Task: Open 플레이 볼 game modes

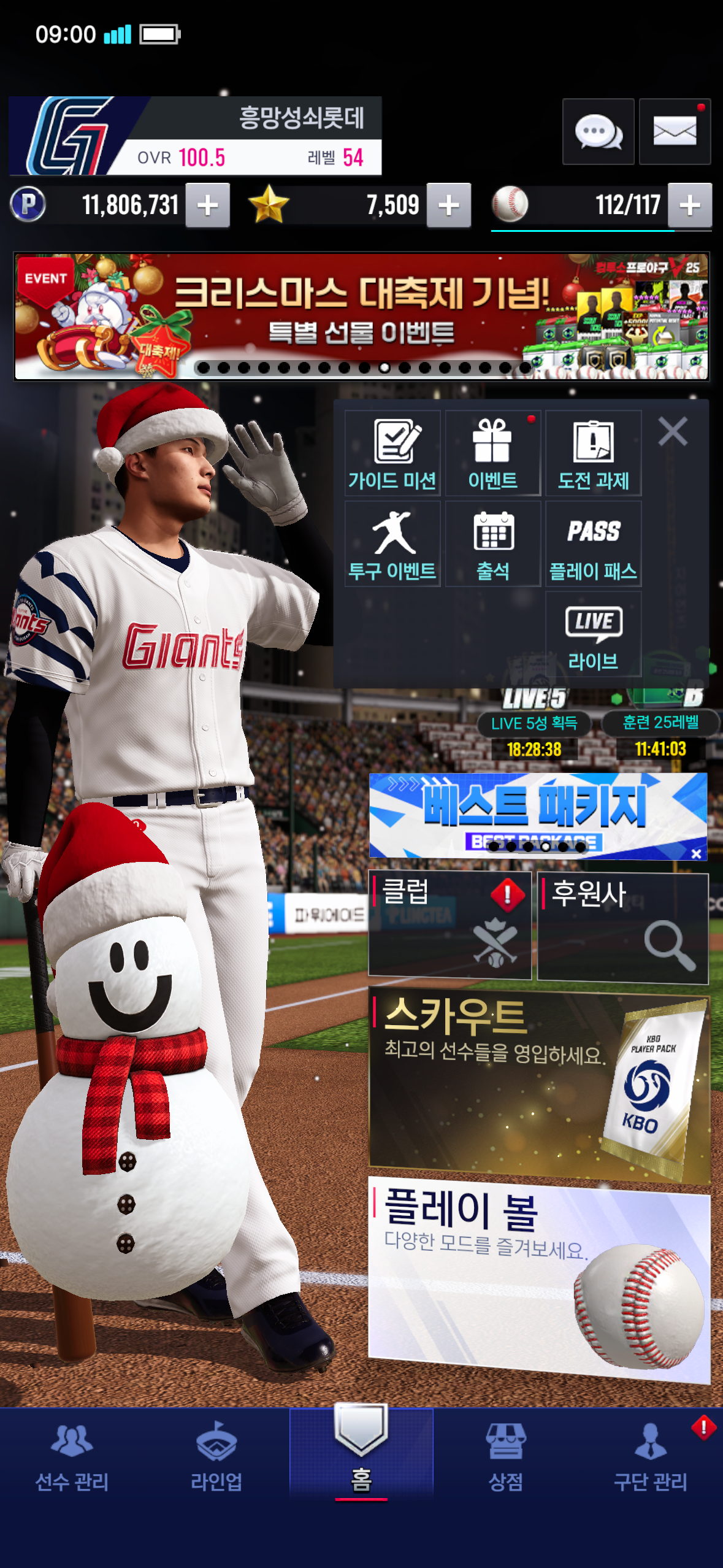Action: tap(538, 1279)
